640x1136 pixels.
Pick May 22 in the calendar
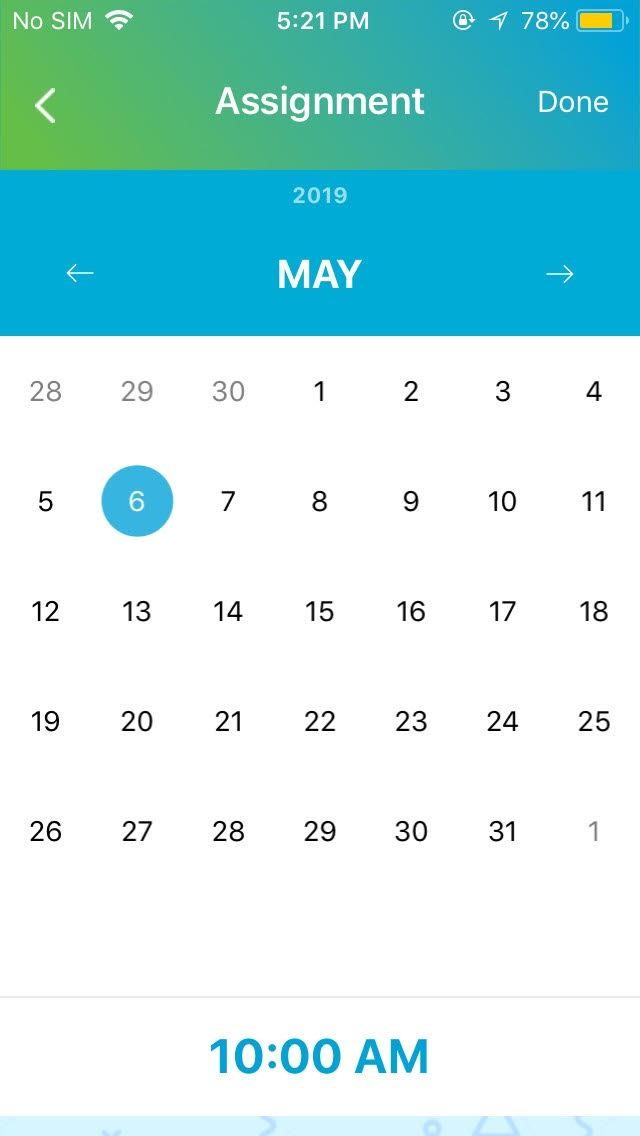[319, 722]
